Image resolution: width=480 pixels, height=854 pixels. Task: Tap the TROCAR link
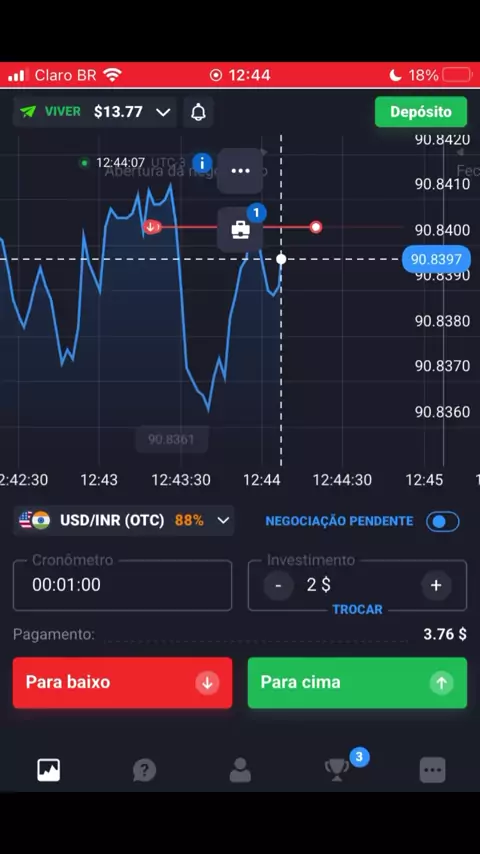[x=357, y=609]
